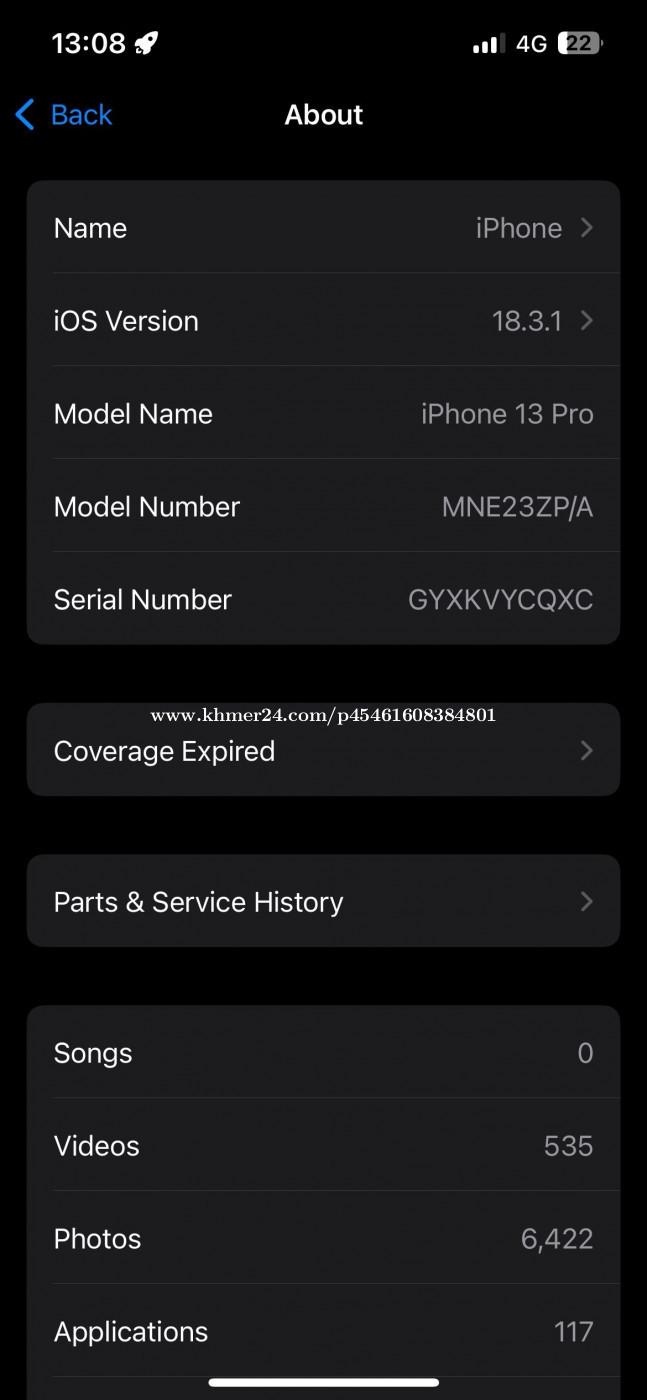Open the Coverage Expired row
647x1400 pixels.
(x=323, y=750)
